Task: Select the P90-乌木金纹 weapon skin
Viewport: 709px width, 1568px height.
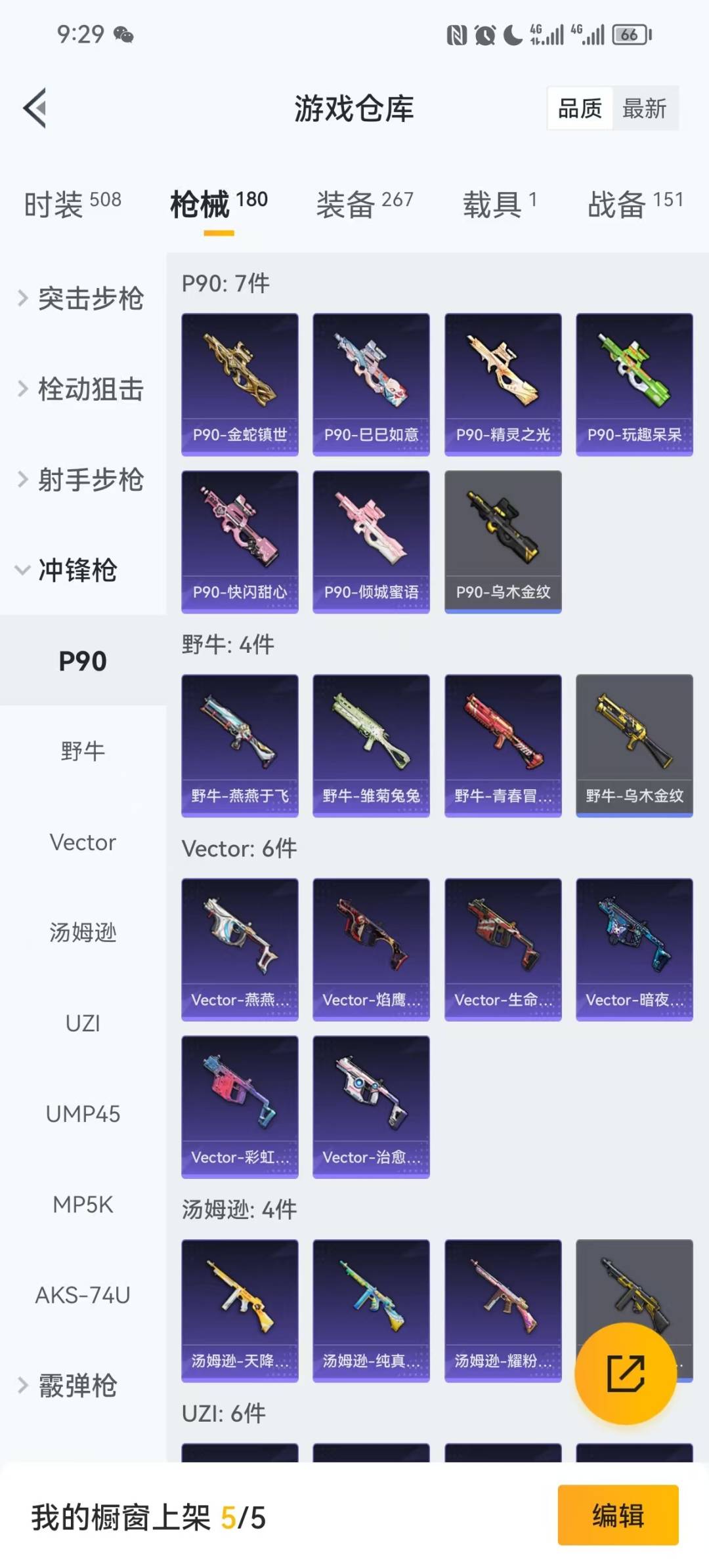Action: coord(502,539)
